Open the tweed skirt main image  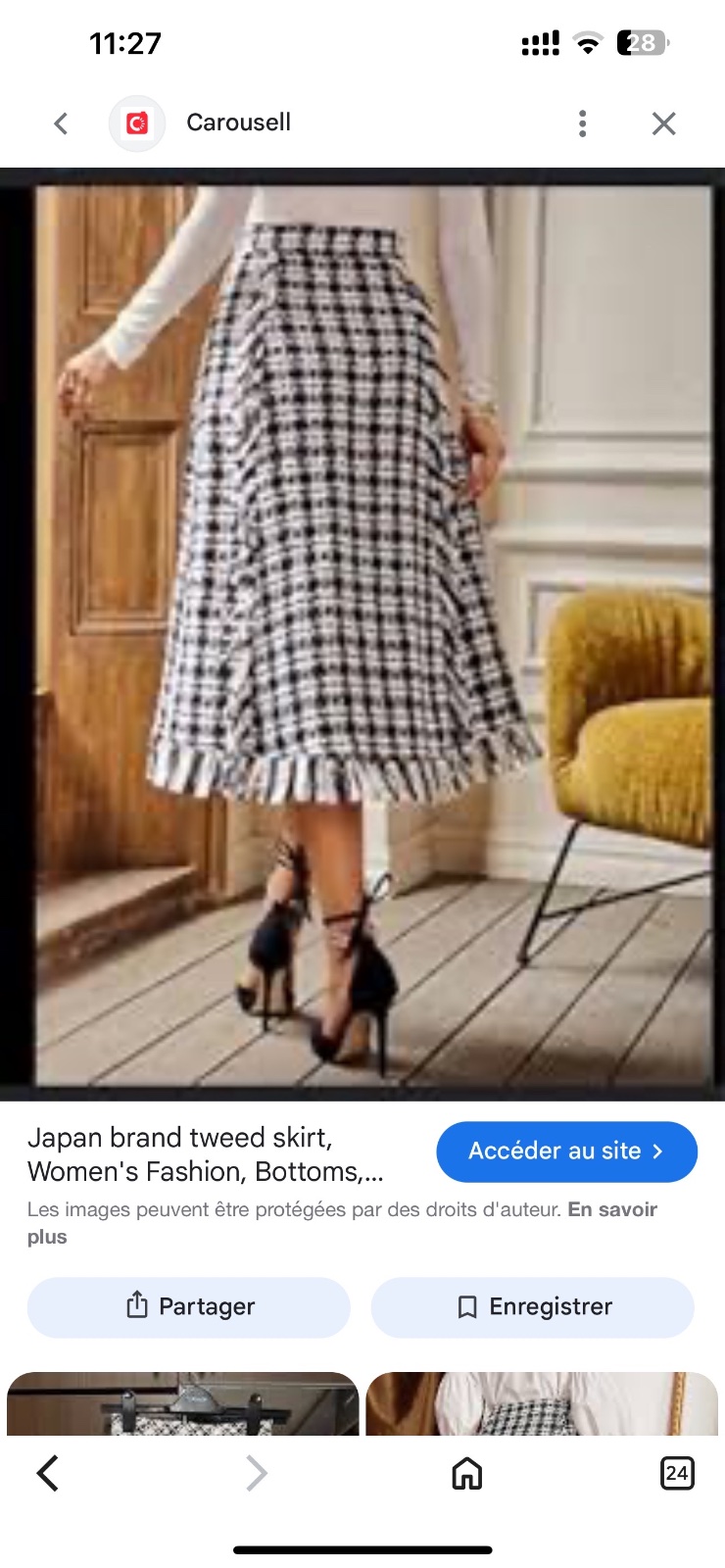362,634
